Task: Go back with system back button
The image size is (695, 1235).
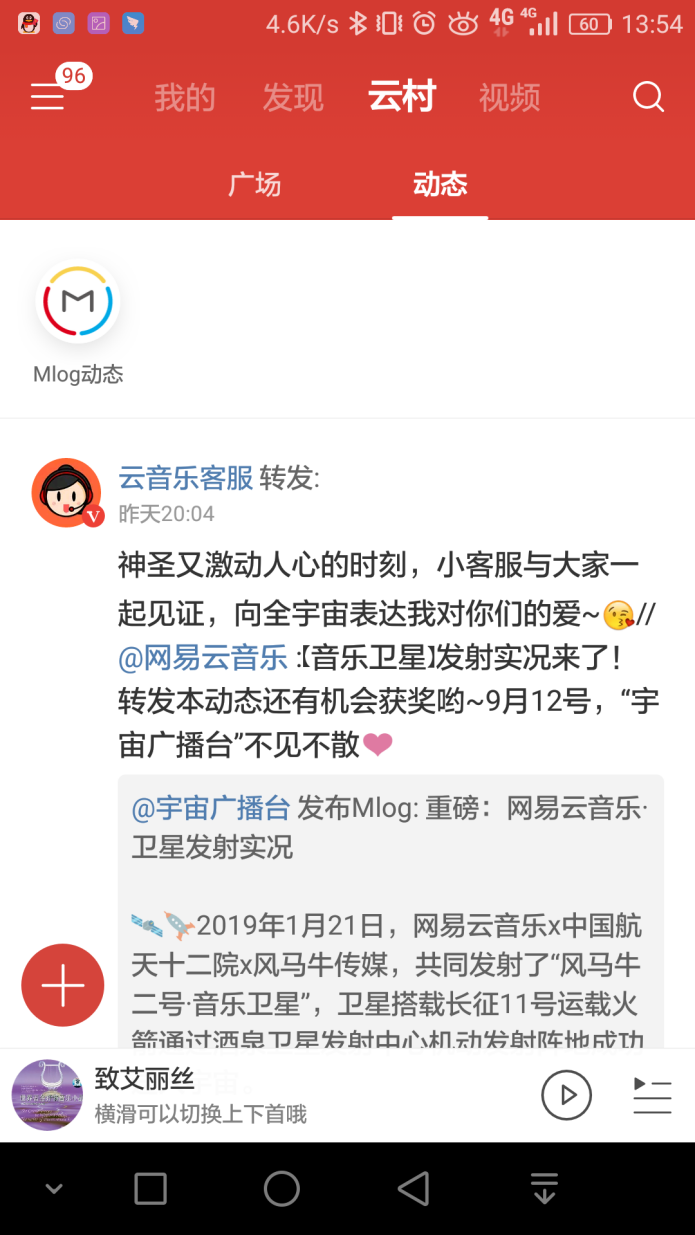Action: click(x=413, y=1188)
